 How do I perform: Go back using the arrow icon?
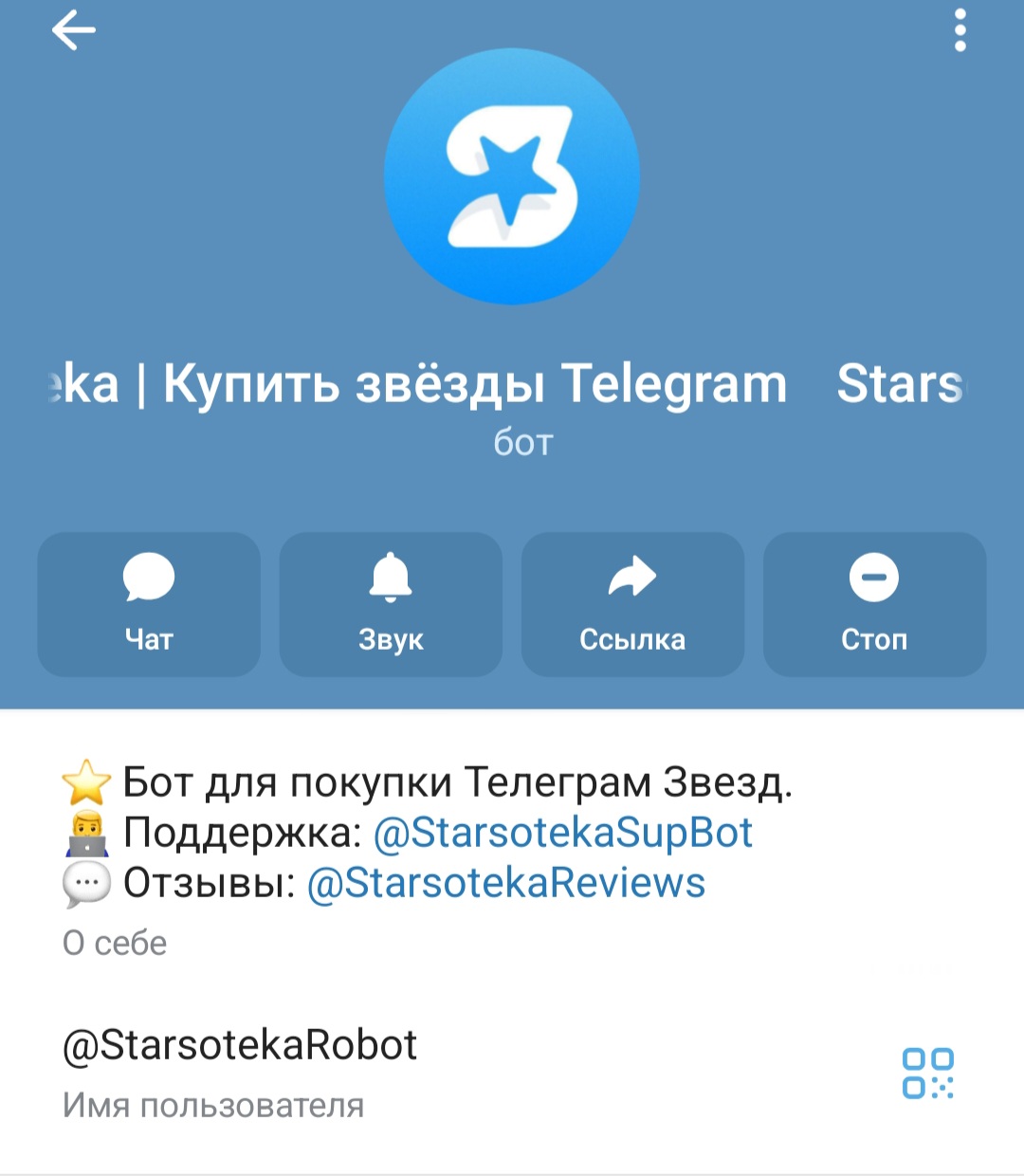click(x=73, y=30)
